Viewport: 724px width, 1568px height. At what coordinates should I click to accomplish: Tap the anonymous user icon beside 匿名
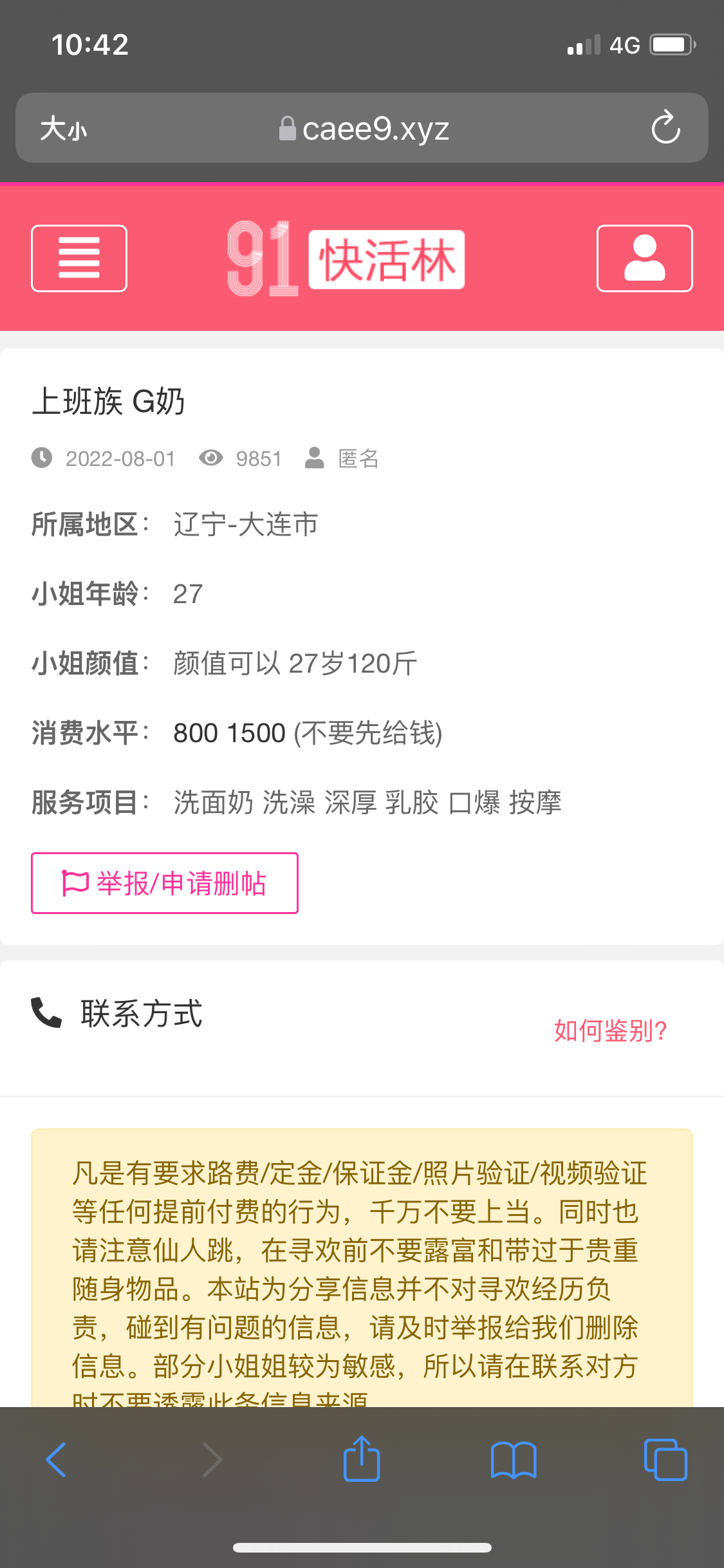pyautogui.click(x=313, y=458)
